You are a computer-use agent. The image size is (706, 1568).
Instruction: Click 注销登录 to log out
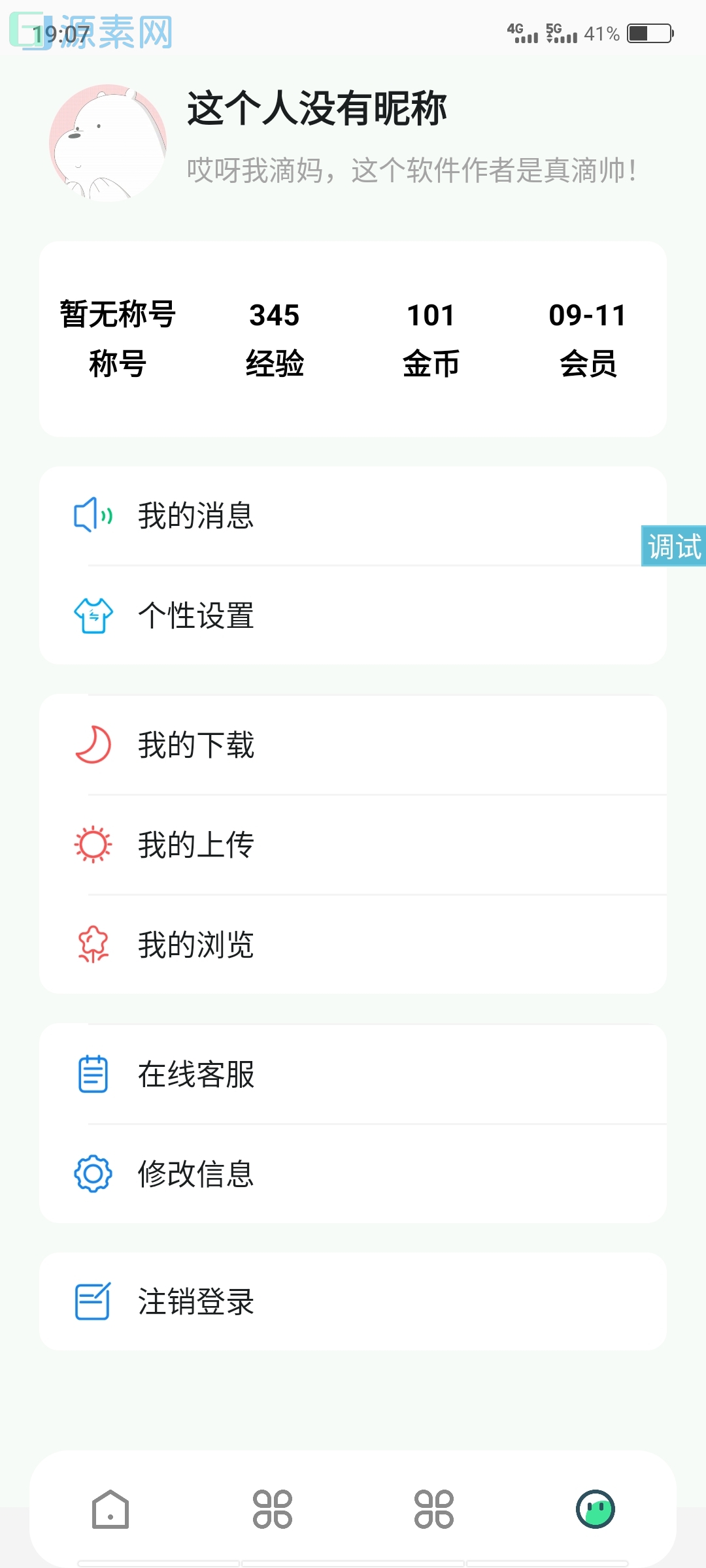(196, 1303)
